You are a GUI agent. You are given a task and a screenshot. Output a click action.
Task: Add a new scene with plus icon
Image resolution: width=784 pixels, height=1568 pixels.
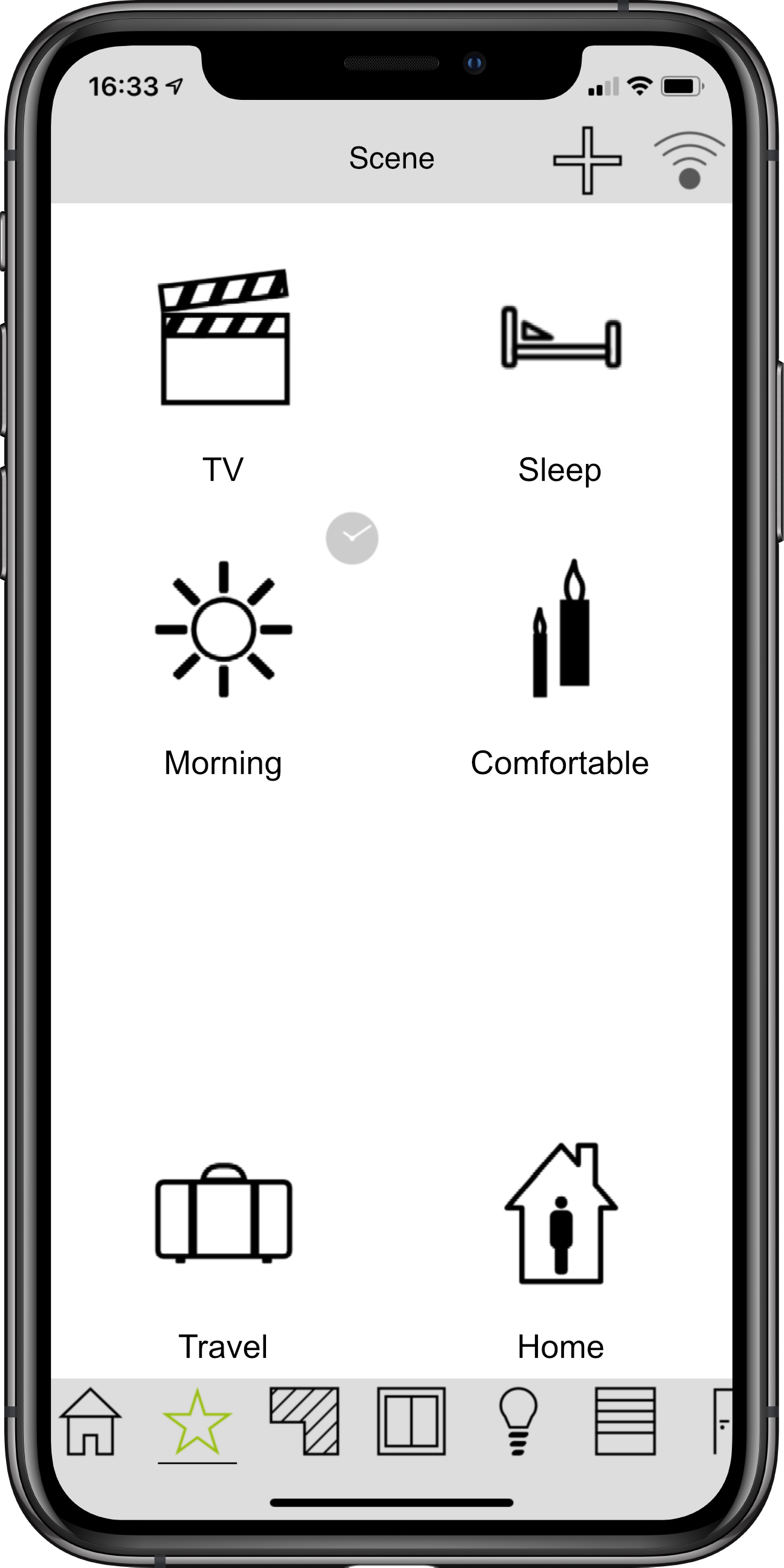tap(586, 160)
